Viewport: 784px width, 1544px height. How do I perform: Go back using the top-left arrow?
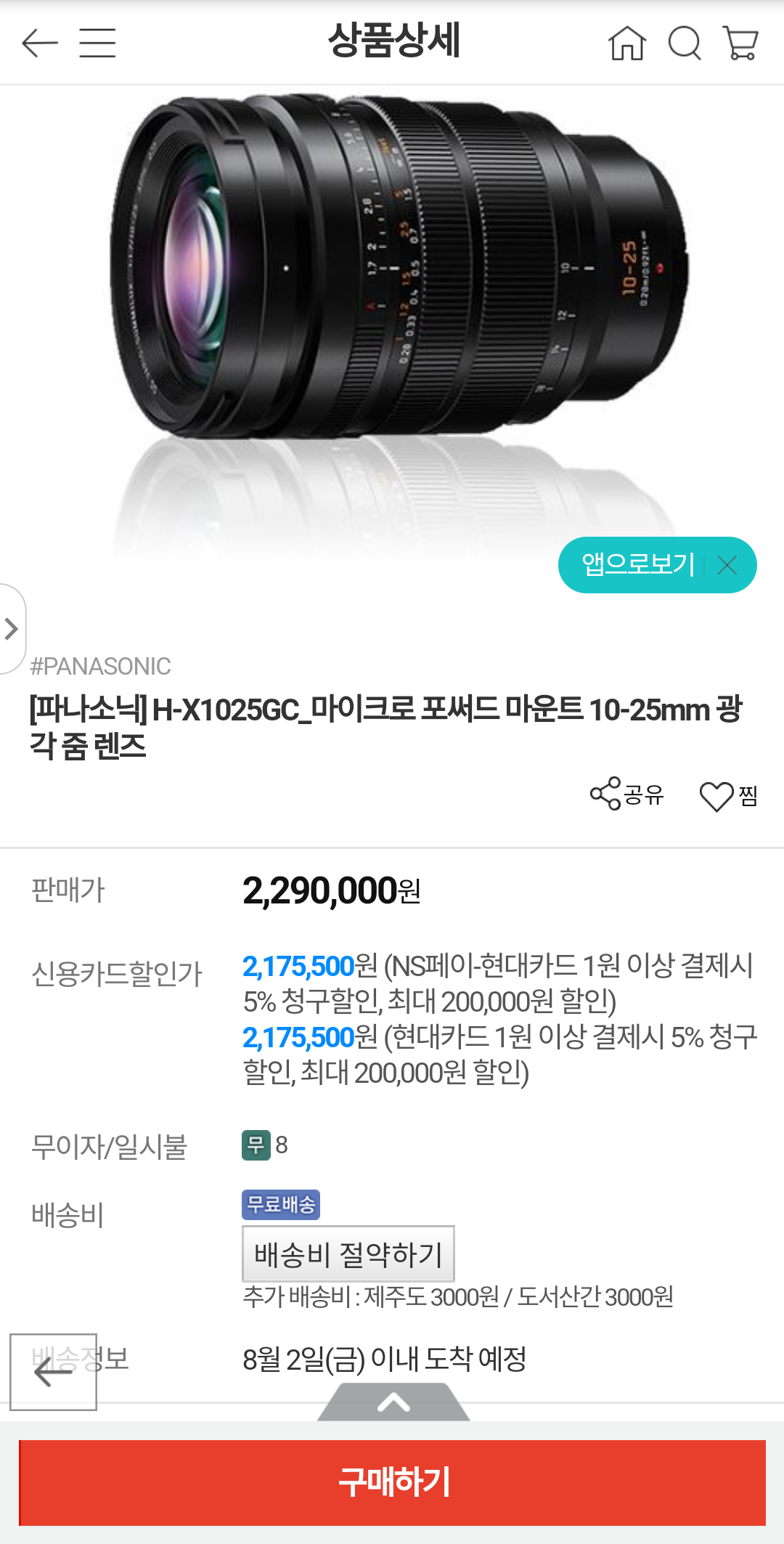[40, 44]
